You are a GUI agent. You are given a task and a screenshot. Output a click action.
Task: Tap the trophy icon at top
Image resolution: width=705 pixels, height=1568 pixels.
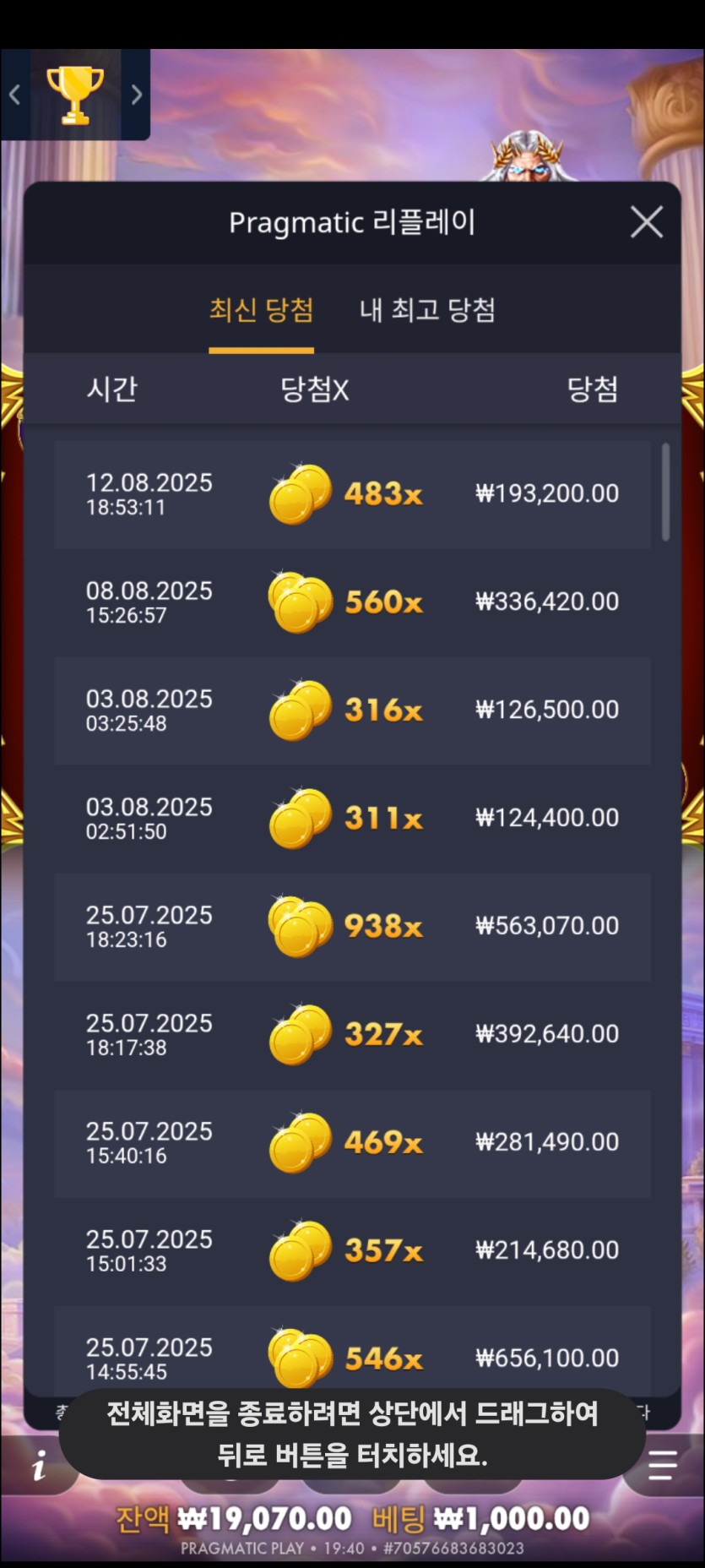pyautogui.click(x=75, y=95)
